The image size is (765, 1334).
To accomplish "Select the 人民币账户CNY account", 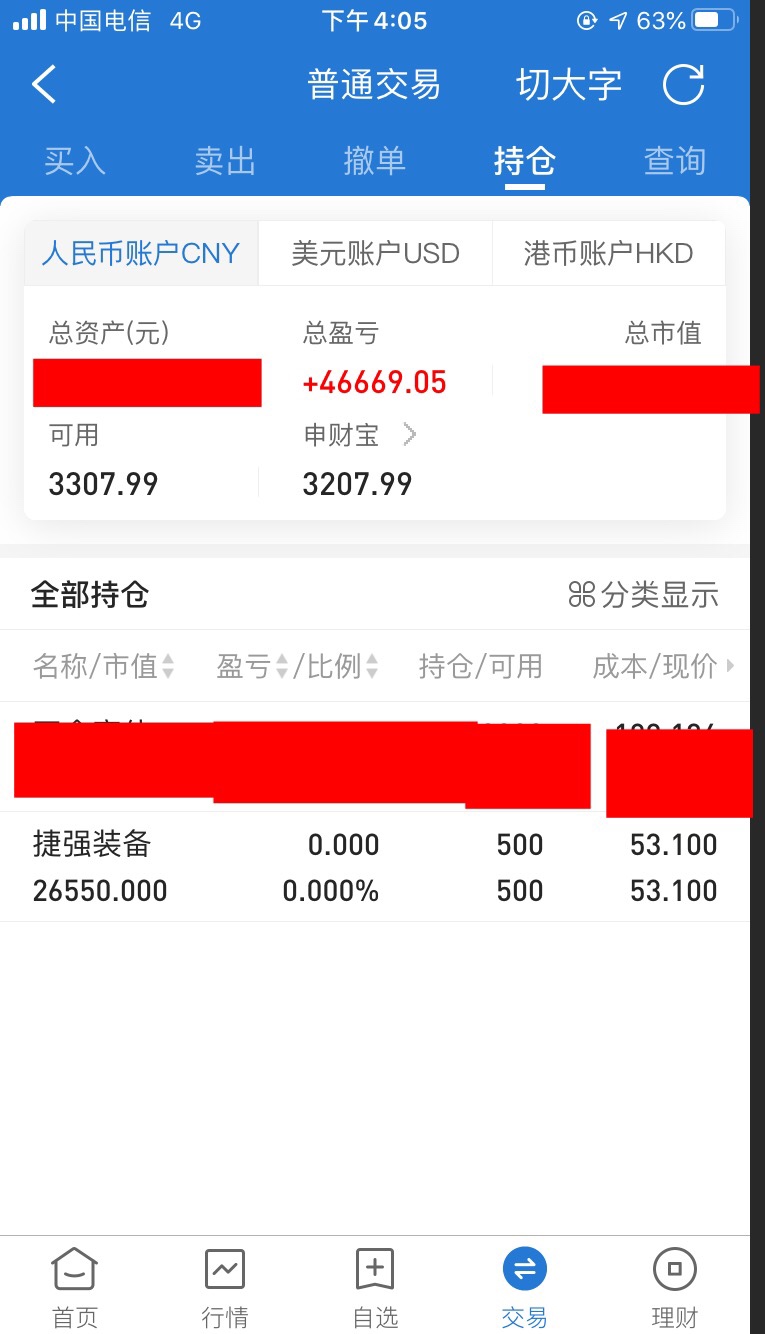I will (x=141, y=253).
